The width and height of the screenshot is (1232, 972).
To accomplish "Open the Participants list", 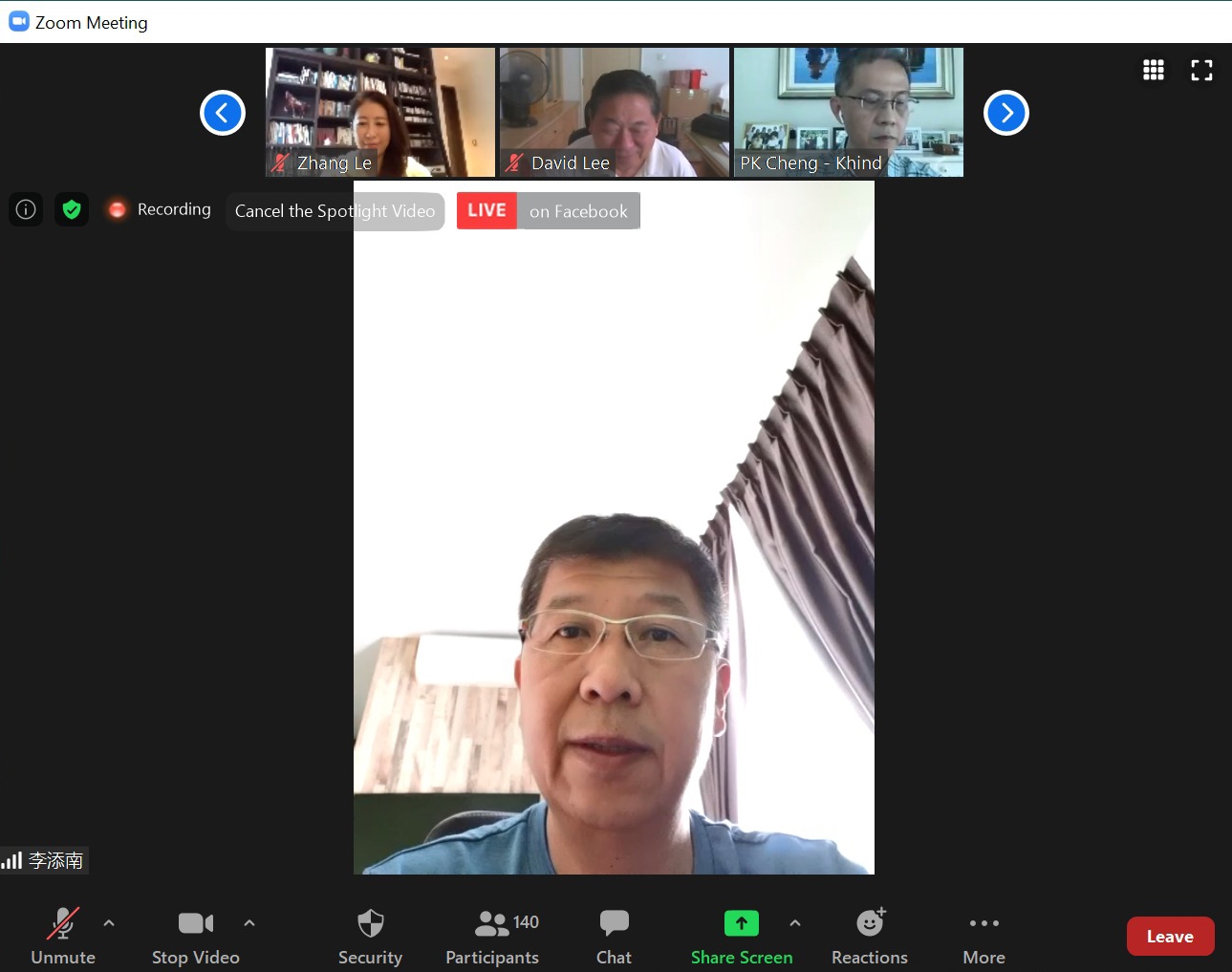I will [492, 936].
